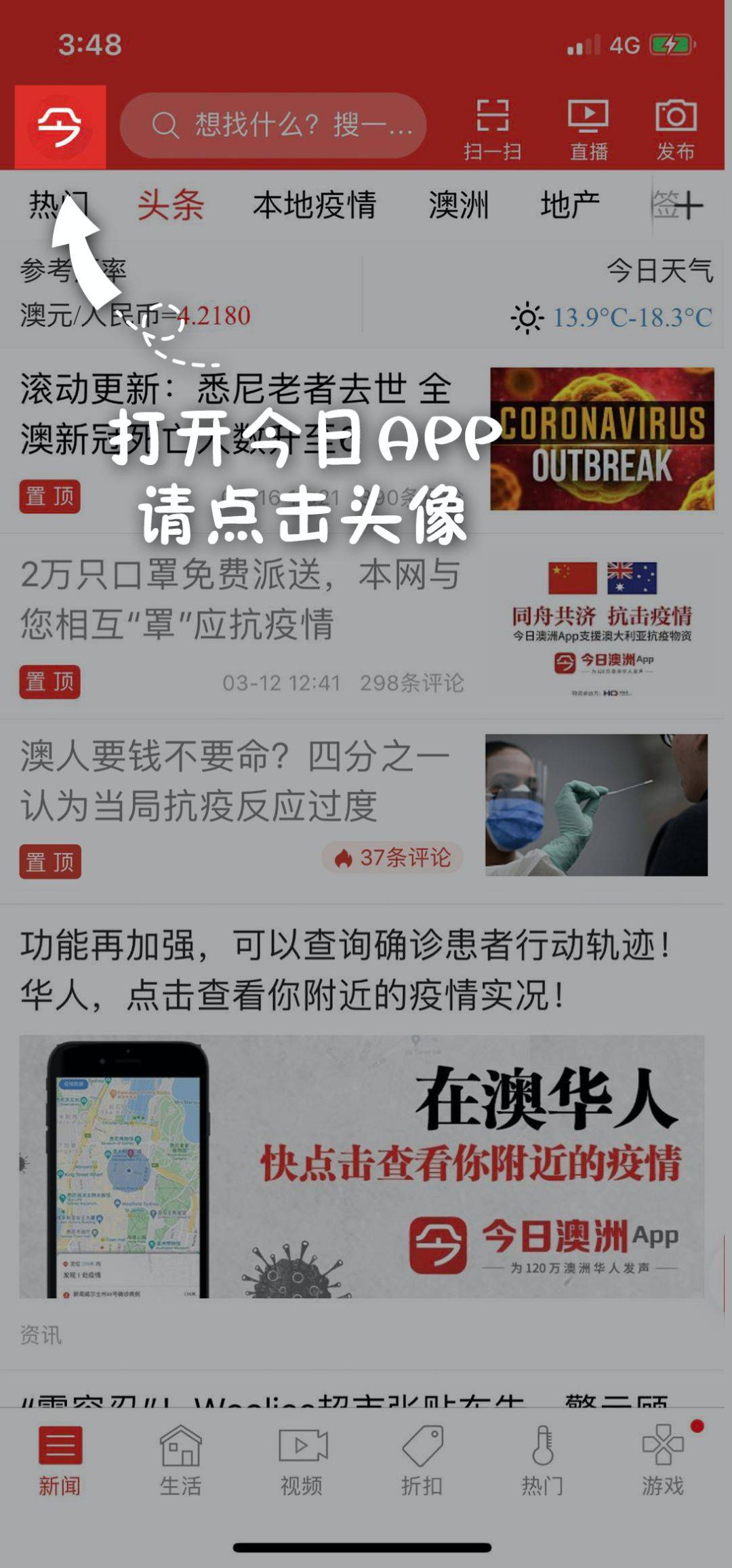Tap the highlighted avatar logo
Image resolution: width=732 pixels, height=1568 pixels.
point(60,127)
